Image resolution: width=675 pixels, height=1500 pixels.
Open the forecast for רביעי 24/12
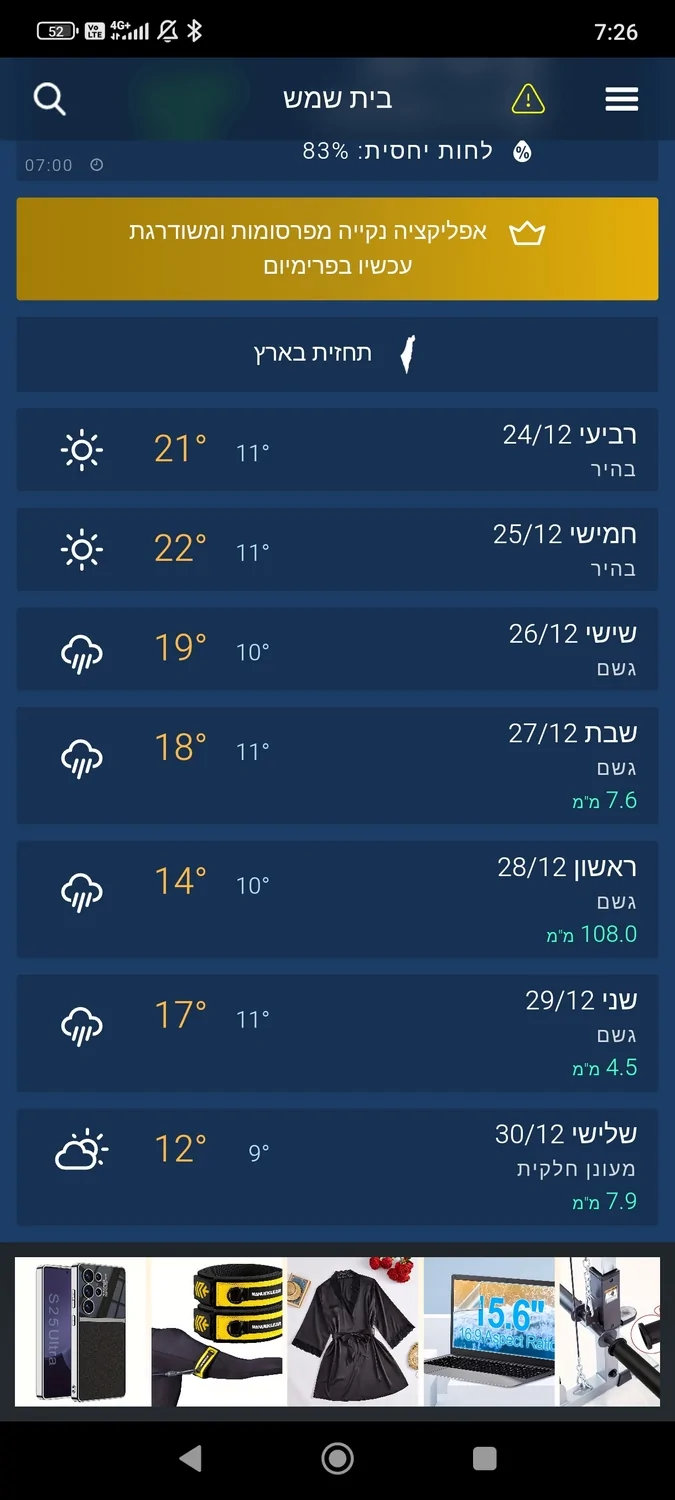337,450
